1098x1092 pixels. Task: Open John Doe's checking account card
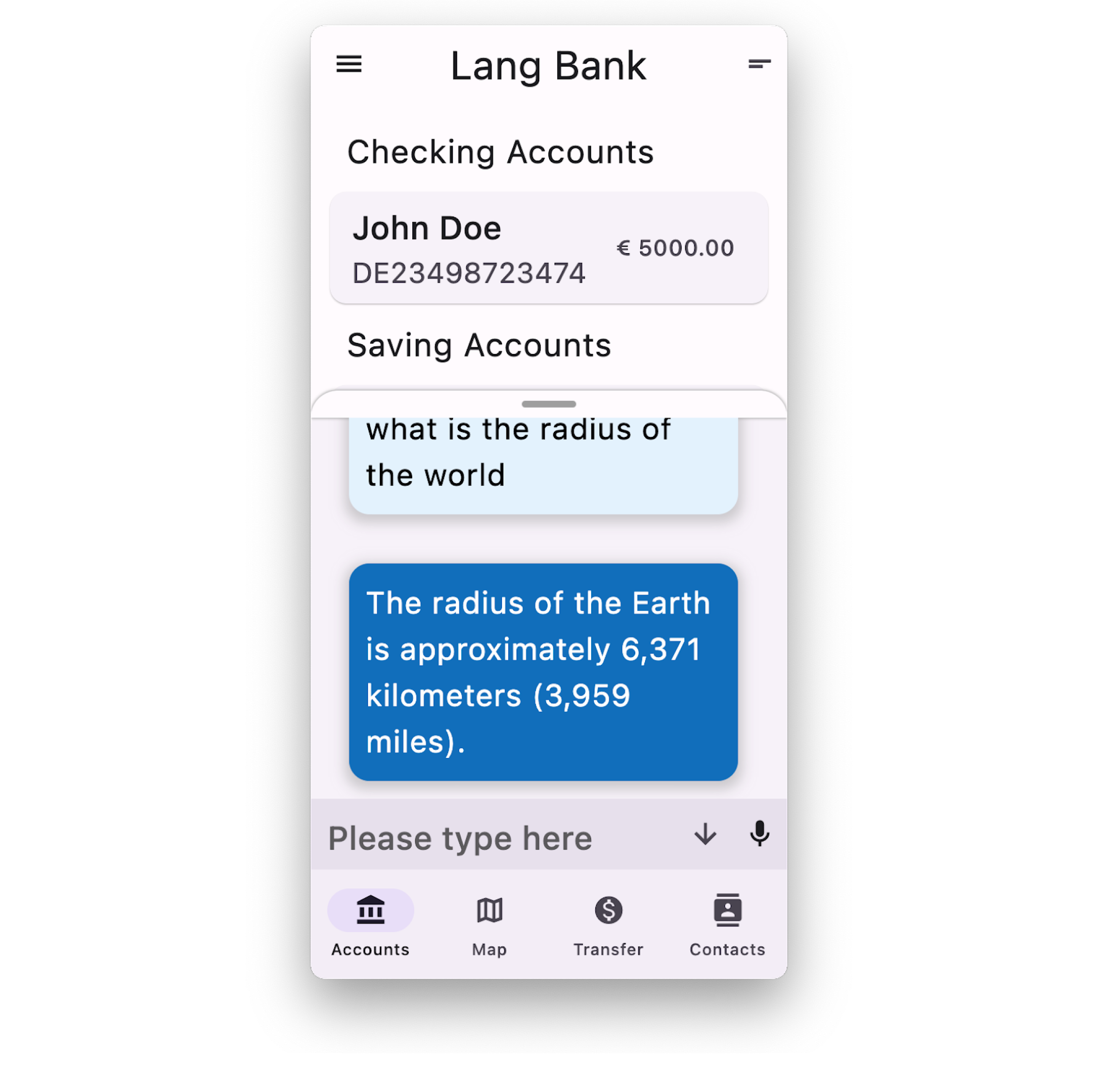click(x=549, y=248)
